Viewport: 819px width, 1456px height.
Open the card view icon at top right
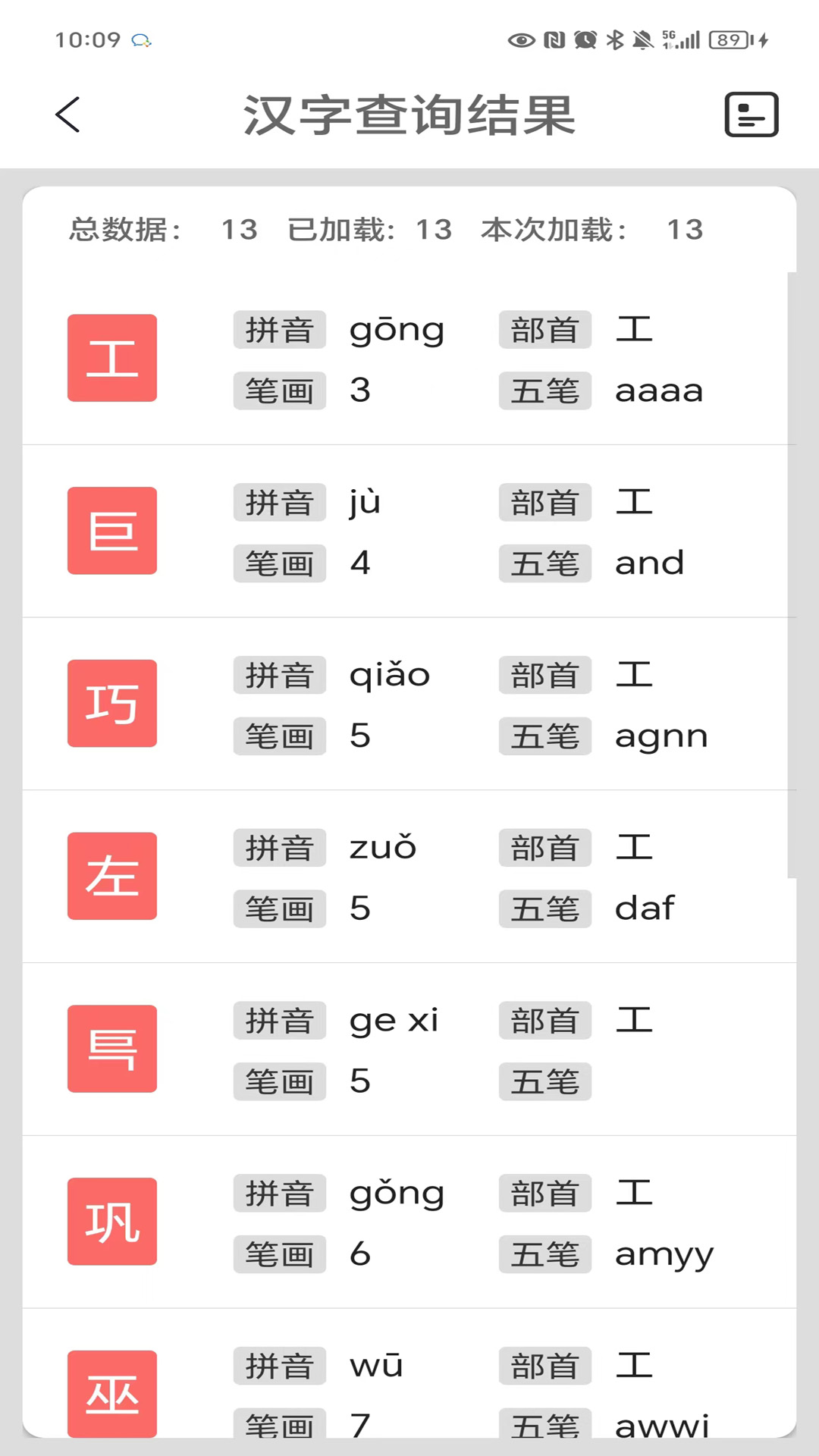(752, 115)
